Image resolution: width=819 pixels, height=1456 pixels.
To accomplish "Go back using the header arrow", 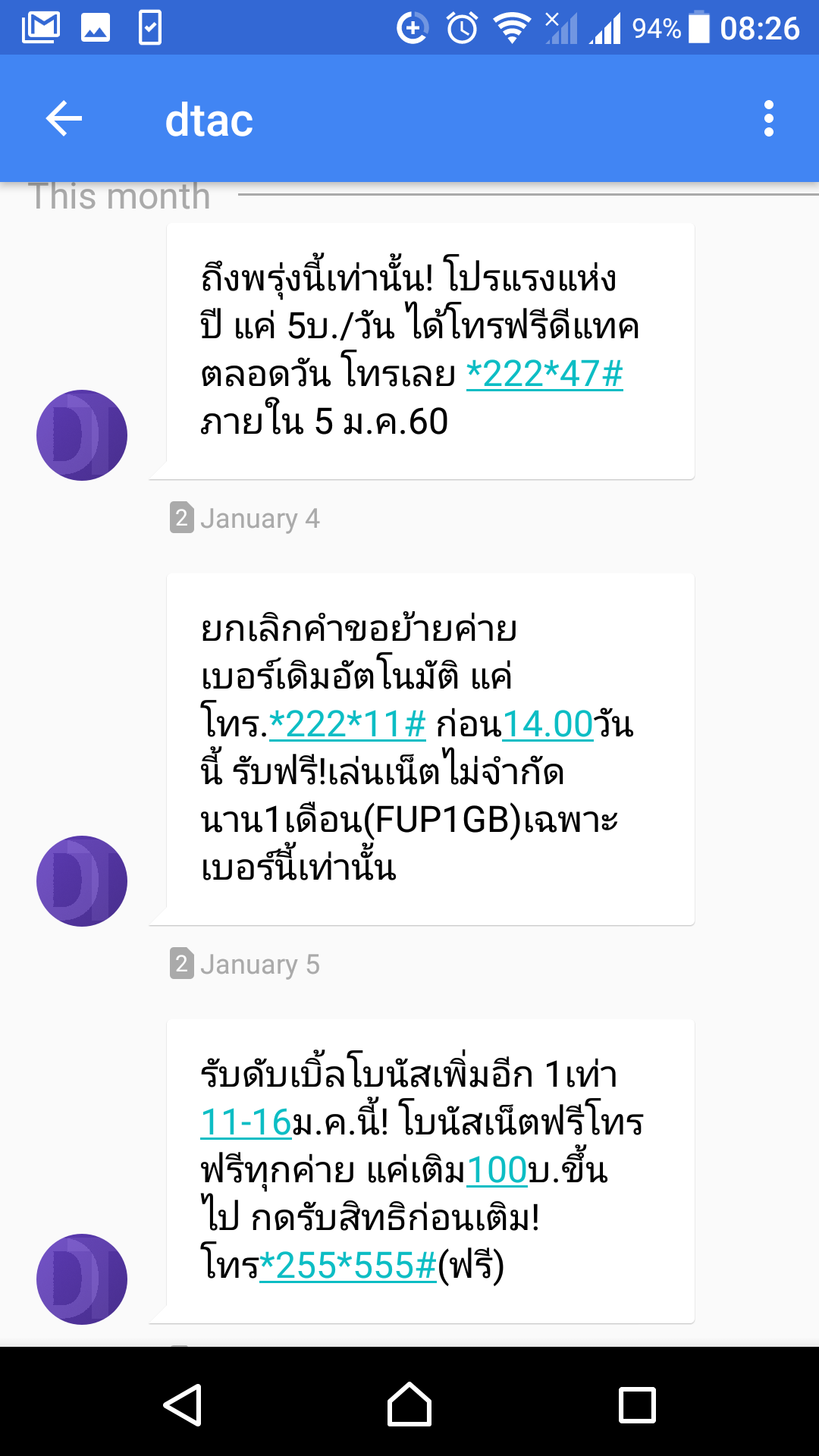I will [x=64, y=119].
